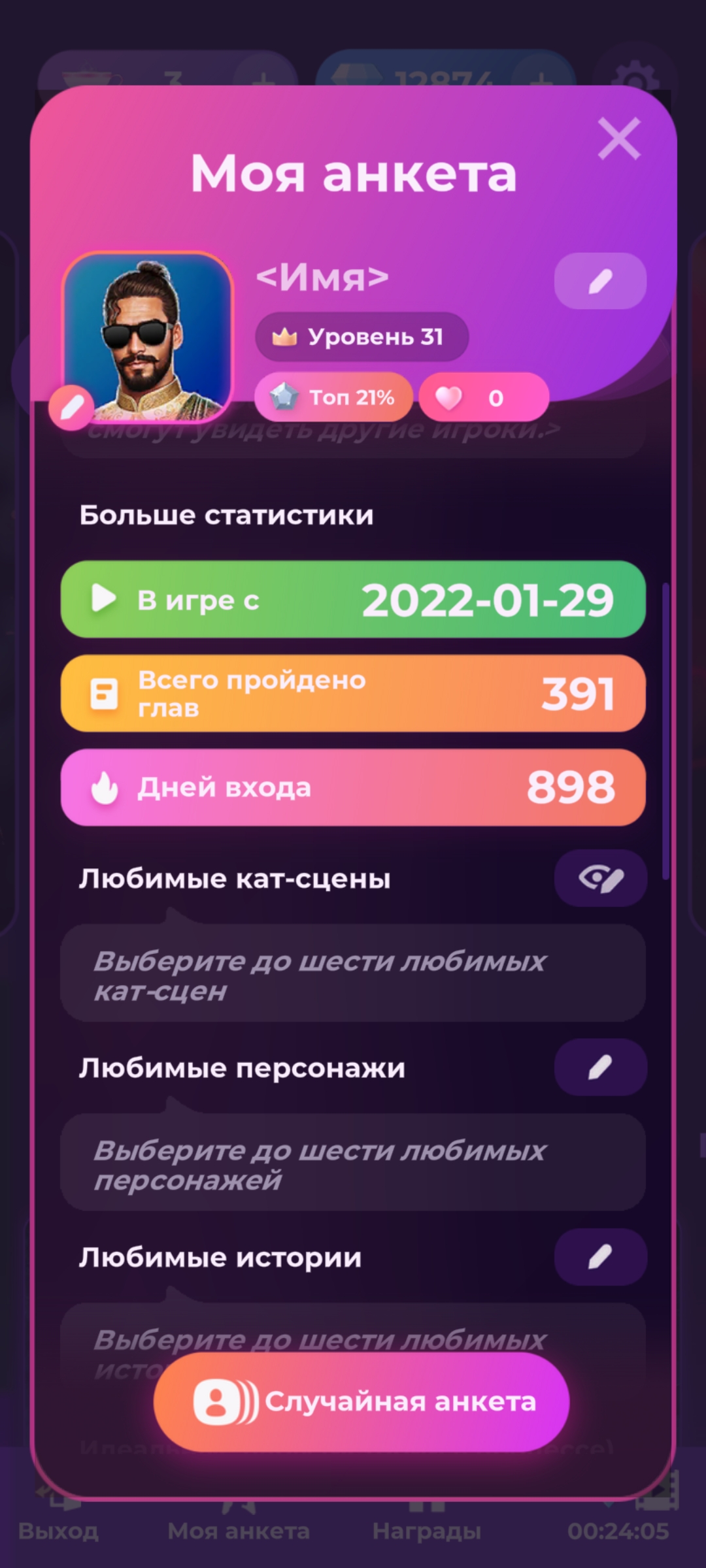This screenshot has height=1568, width=706.
Task: Edit the Любимые истории section
Action: pyautogui.click(x=600, y=1256)
